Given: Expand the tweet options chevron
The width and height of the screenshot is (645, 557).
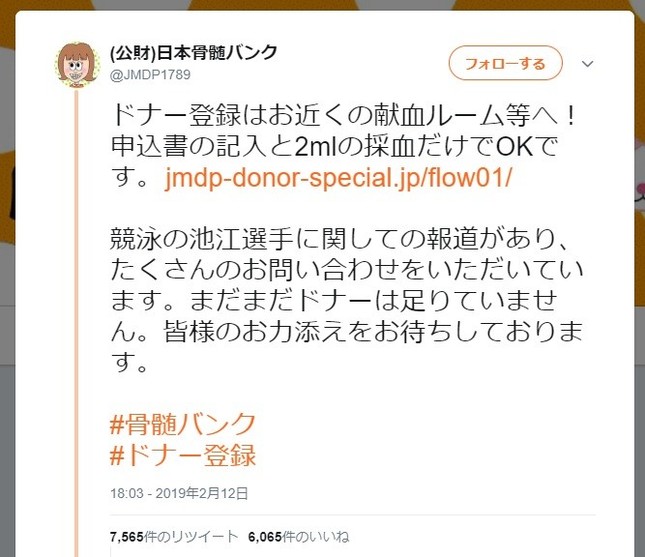Looking at the screenshot, I should click(588, 64).
